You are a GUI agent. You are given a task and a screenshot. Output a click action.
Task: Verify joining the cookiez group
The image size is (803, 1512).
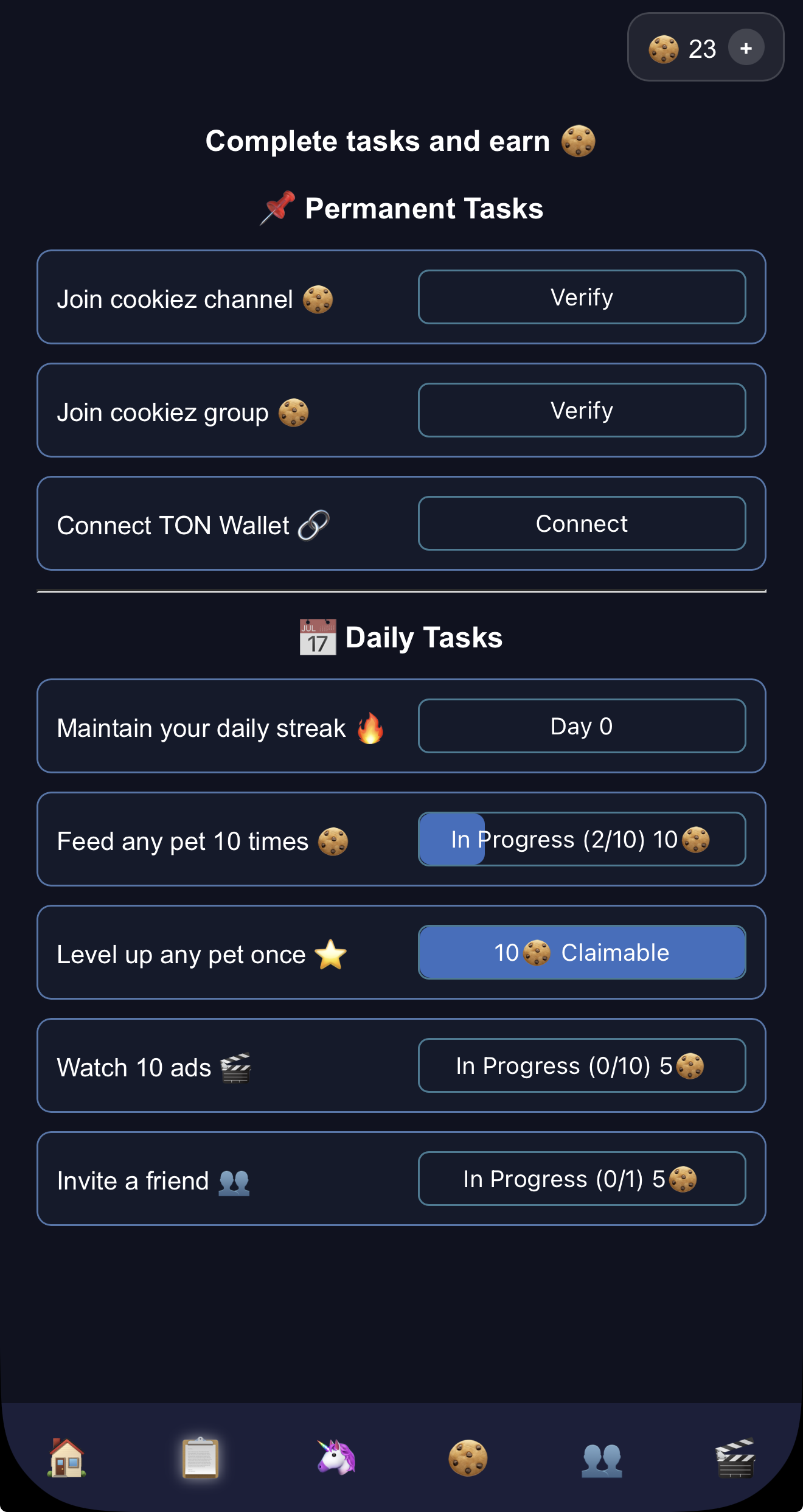pyautogui.click(x=581, y=410)
